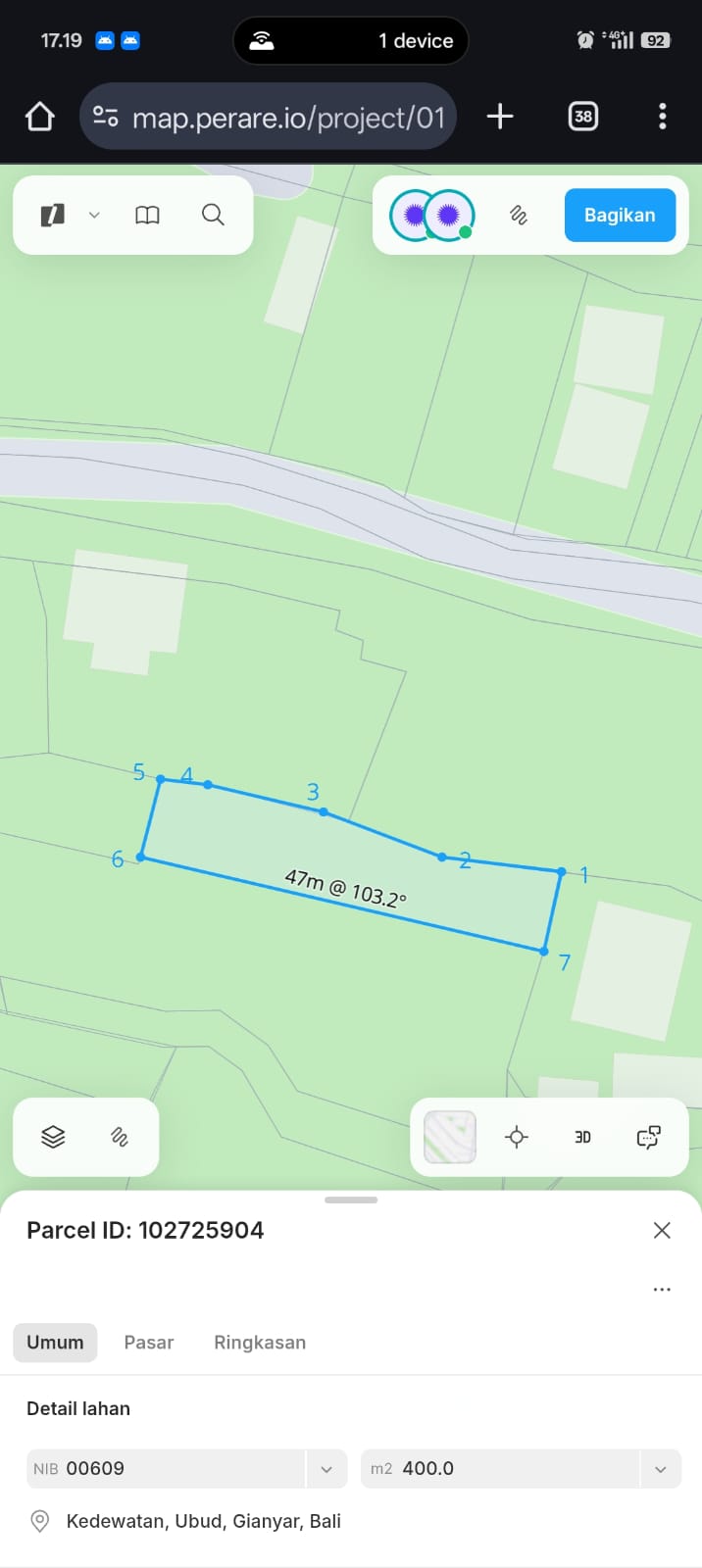This screenshot has width=702, height=1568.
Task: Go to the browser home page
Action: 40,117
